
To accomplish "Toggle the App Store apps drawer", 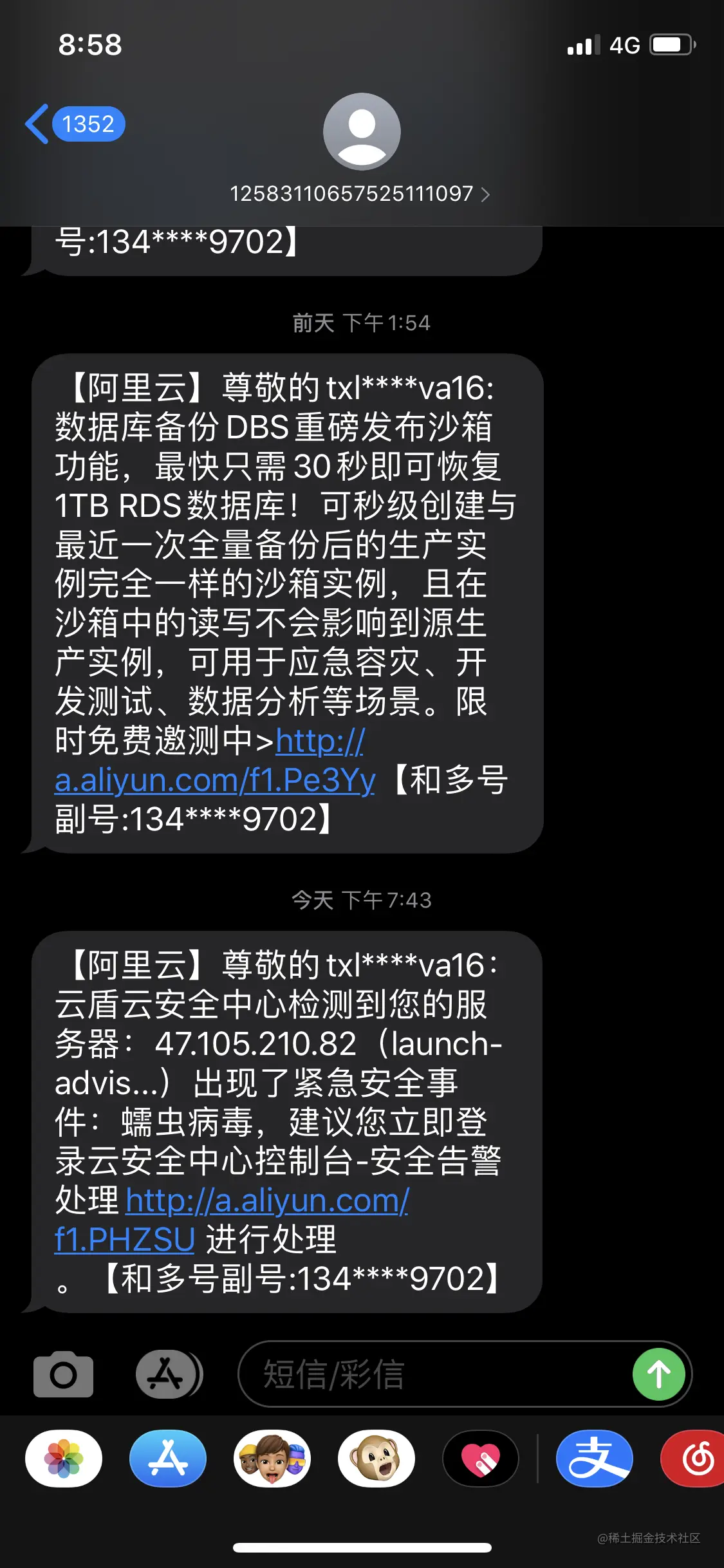I will point(169,1374).
